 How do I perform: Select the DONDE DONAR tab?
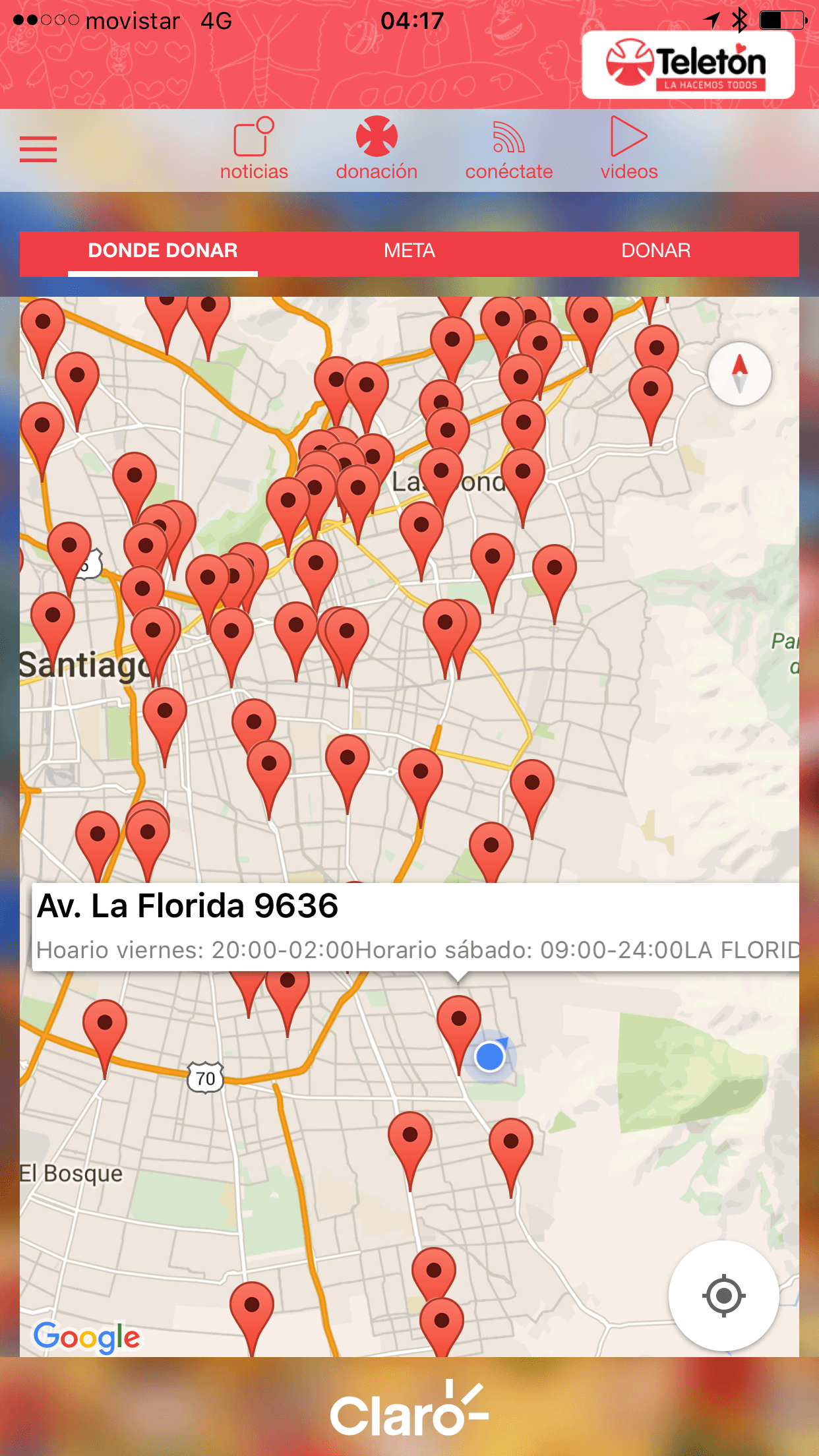pyautogui.click(x=163, y=251)
